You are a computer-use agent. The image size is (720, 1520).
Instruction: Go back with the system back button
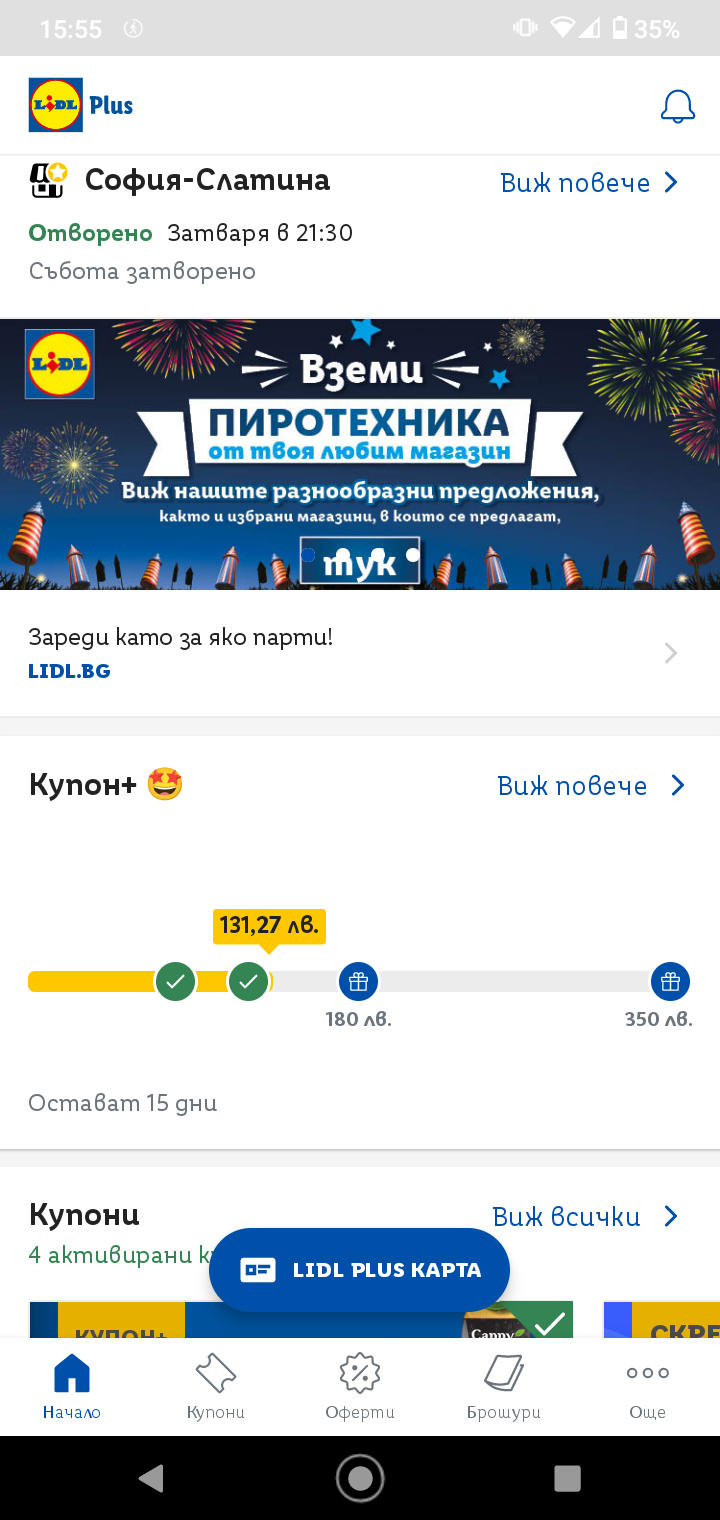tap(151, 1478)
